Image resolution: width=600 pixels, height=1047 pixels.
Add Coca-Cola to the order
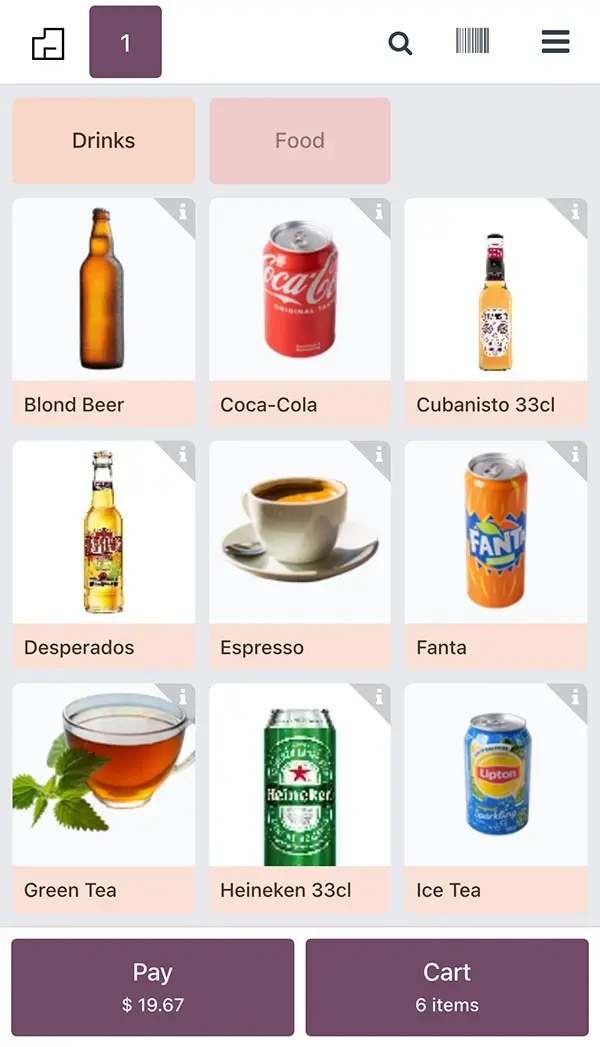point(299,300)
